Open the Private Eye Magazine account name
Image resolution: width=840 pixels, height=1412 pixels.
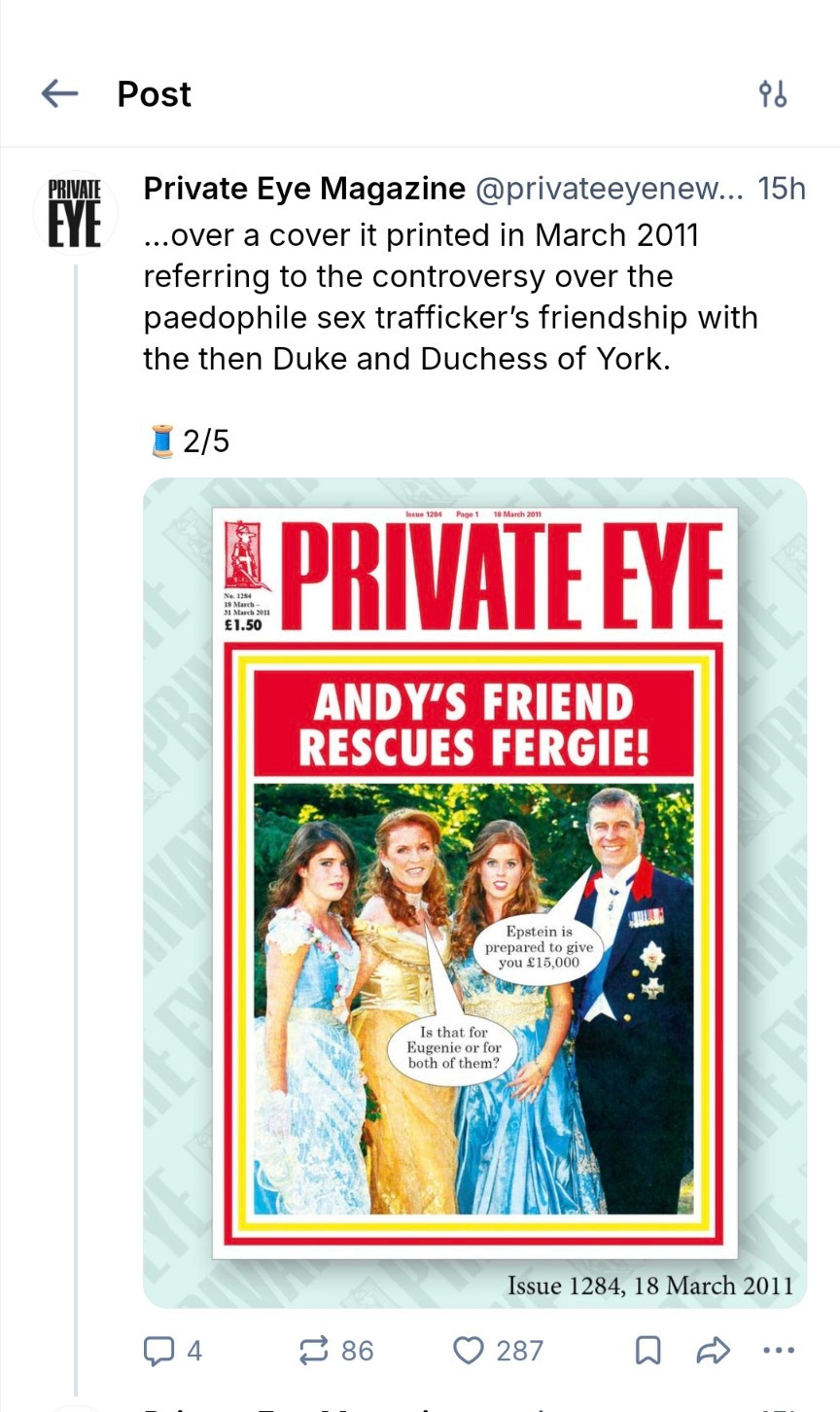coord(304,189)
